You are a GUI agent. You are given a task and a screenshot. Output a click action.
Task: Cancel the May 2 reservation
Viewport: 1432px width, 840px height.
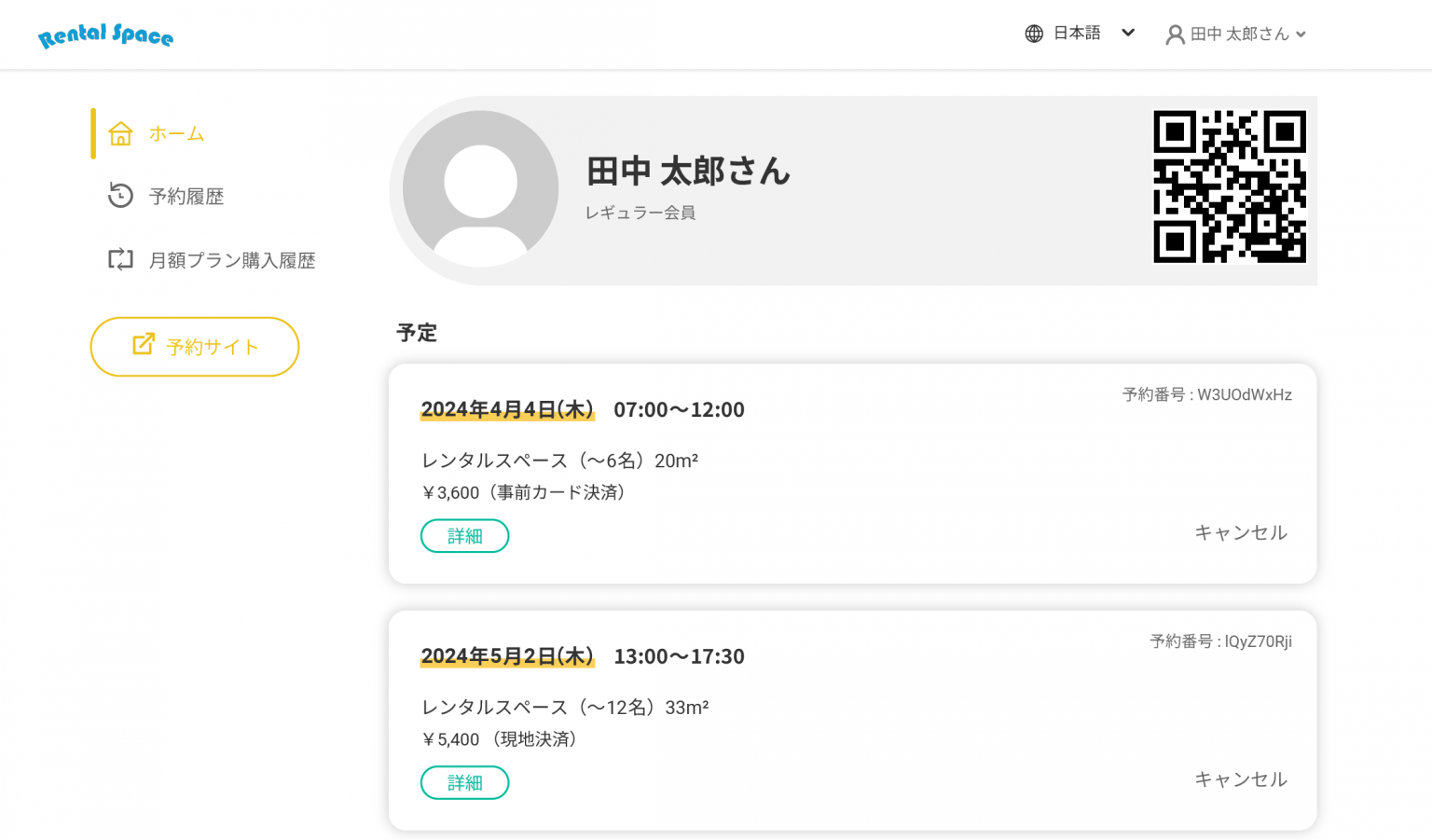point(1241,779)
